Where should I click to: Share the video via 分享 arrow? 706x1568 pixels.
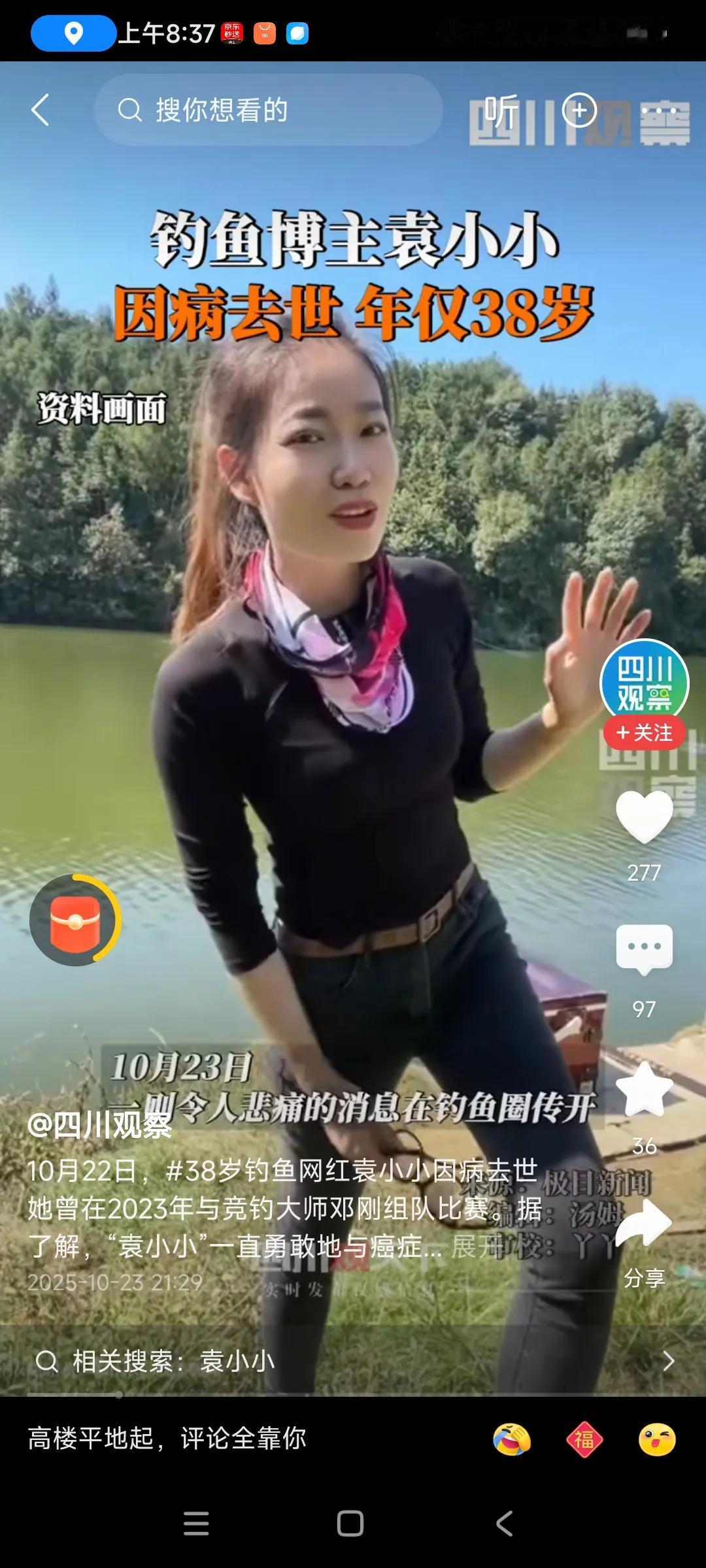coord(644,1223)
